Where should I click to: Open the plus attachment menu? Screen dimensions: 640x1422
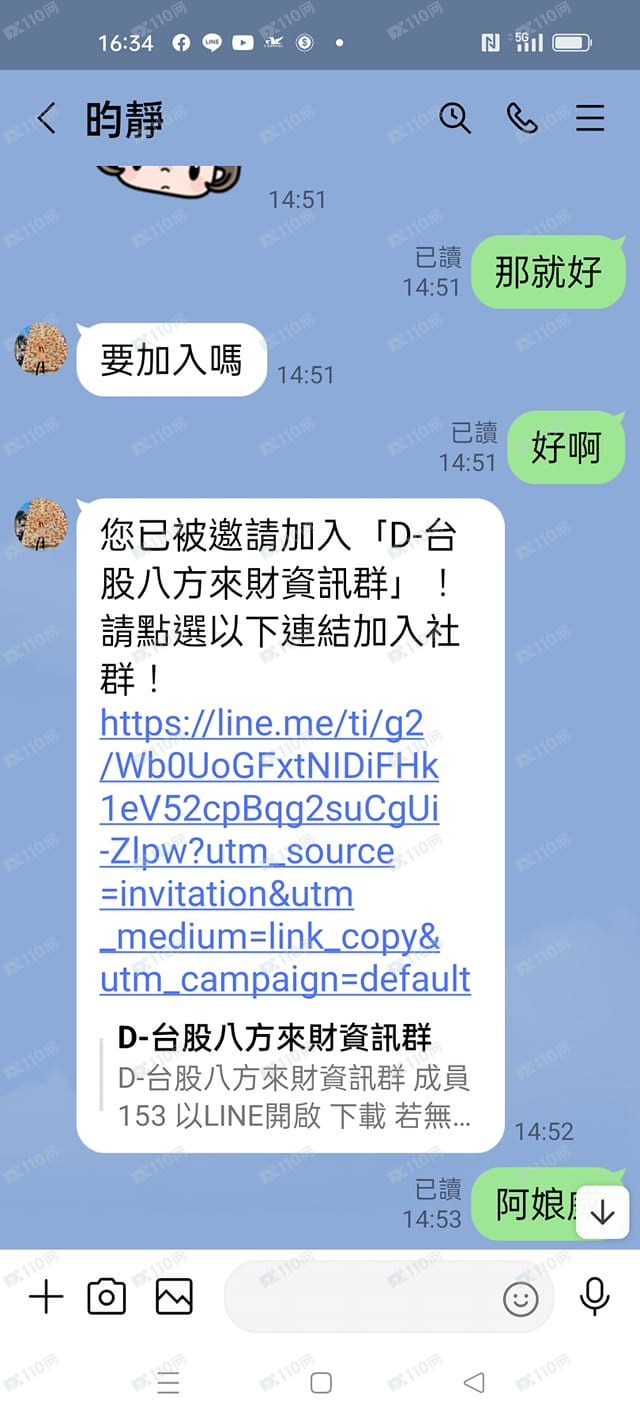(x=46, y=1298)
